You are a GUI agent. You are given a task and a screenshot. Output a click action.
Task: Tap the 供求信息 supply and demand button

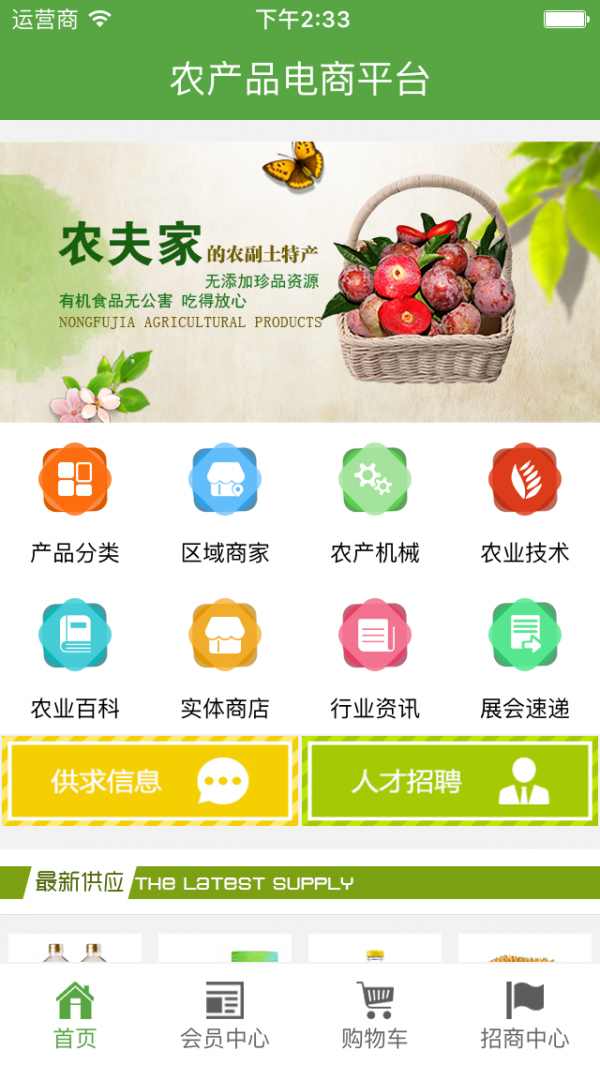coord(150,781)
